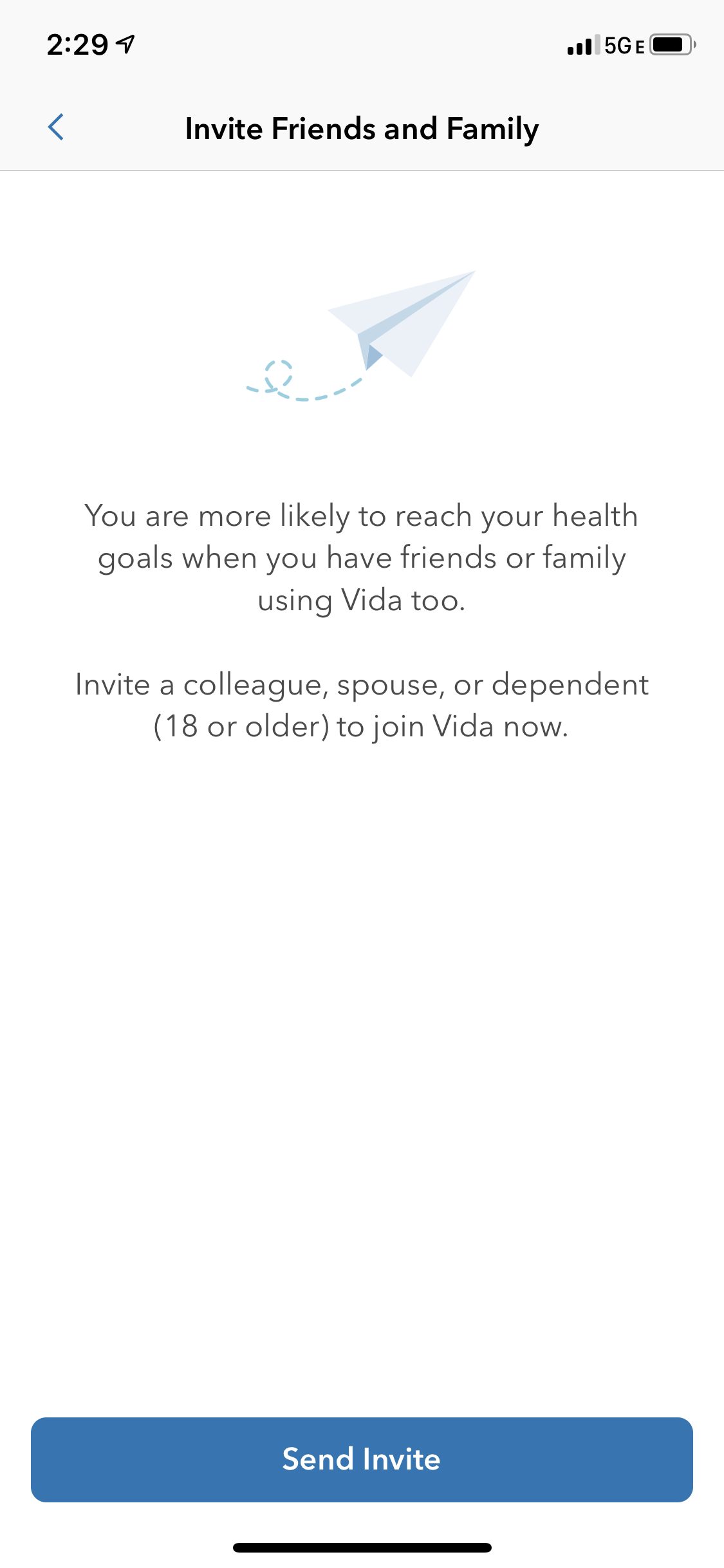Image resolution: width=724 pixels, height=1568 pixels.
Task: Go back using the top-left arrow
Action: [56, 127]
